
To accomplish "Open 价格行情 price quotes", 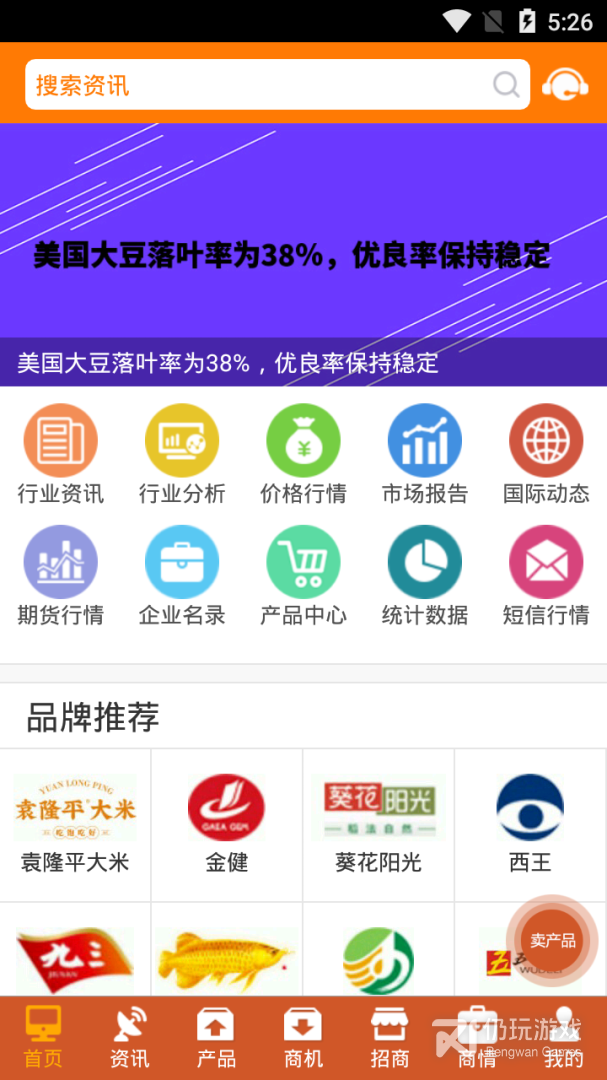I will (303, 455).
